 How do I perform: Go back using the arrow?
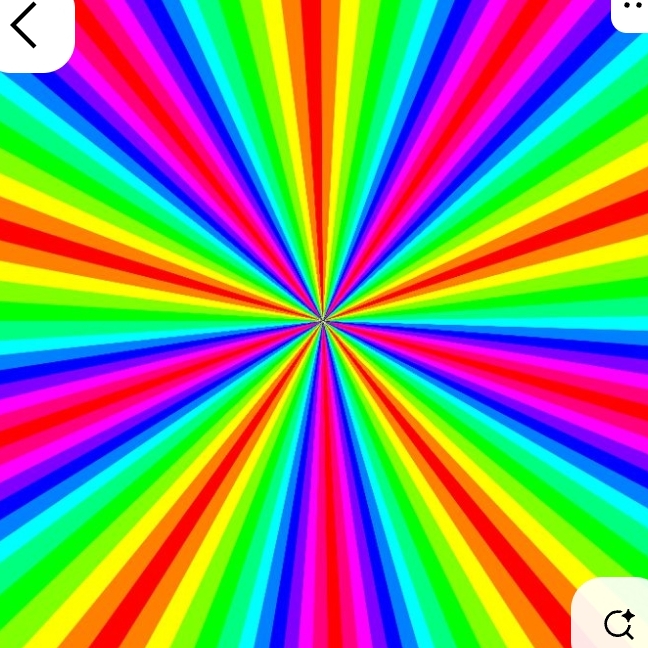pos(25,26)
